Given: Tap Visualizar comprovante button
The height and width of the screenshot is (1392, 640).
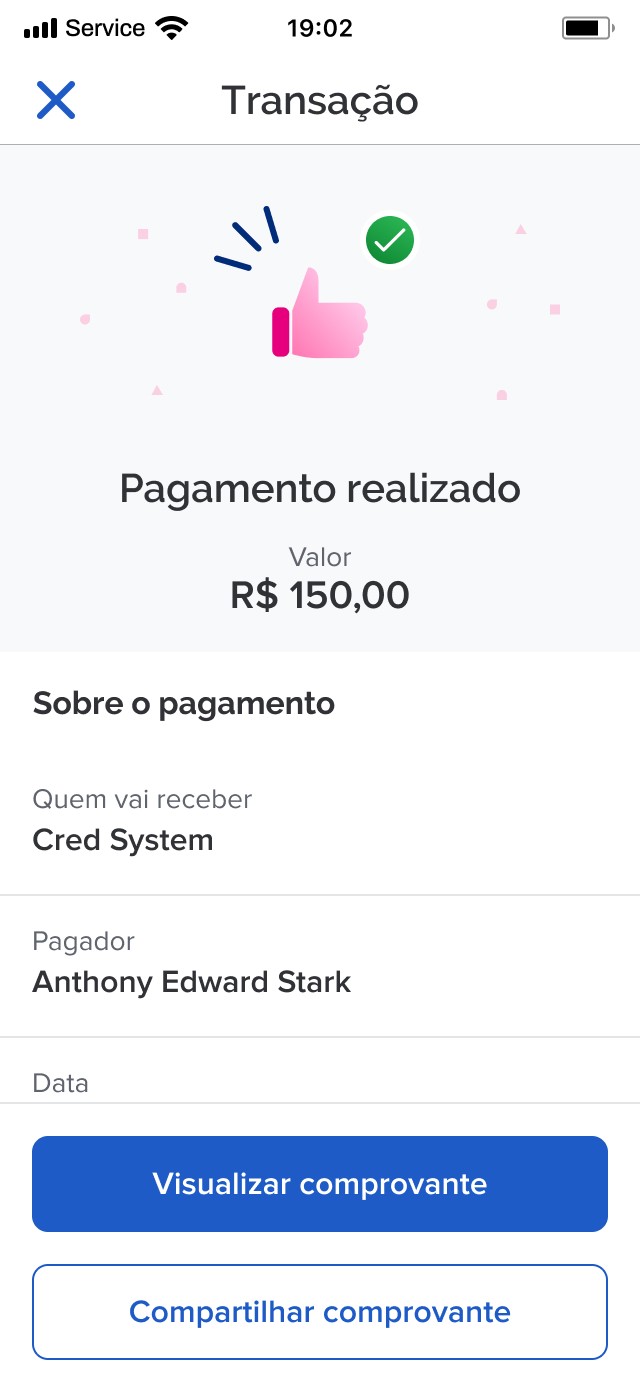Looking at the screenshot, I should [x=320, y=1184].
